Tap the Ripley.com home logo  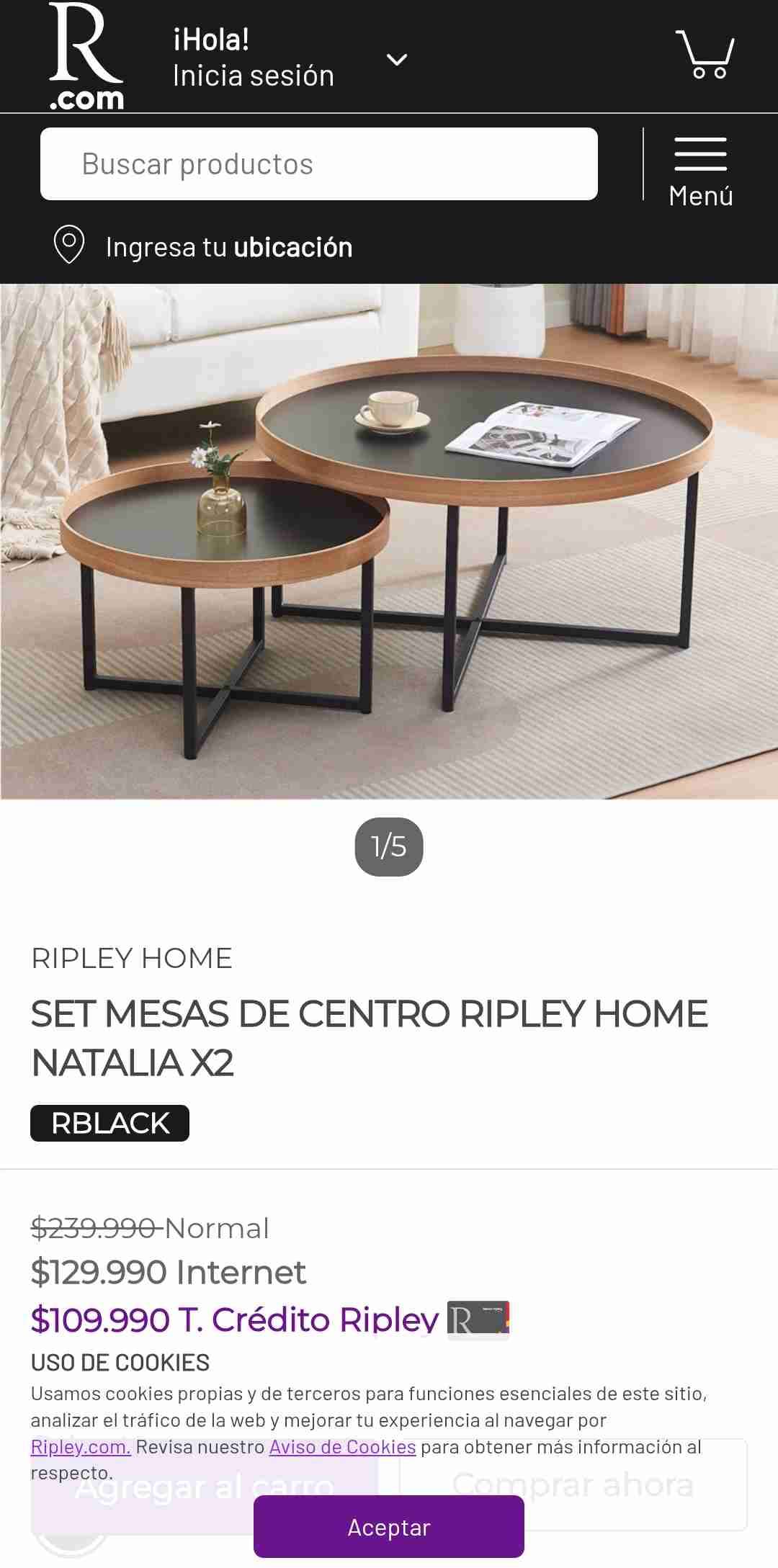[86, 56]
